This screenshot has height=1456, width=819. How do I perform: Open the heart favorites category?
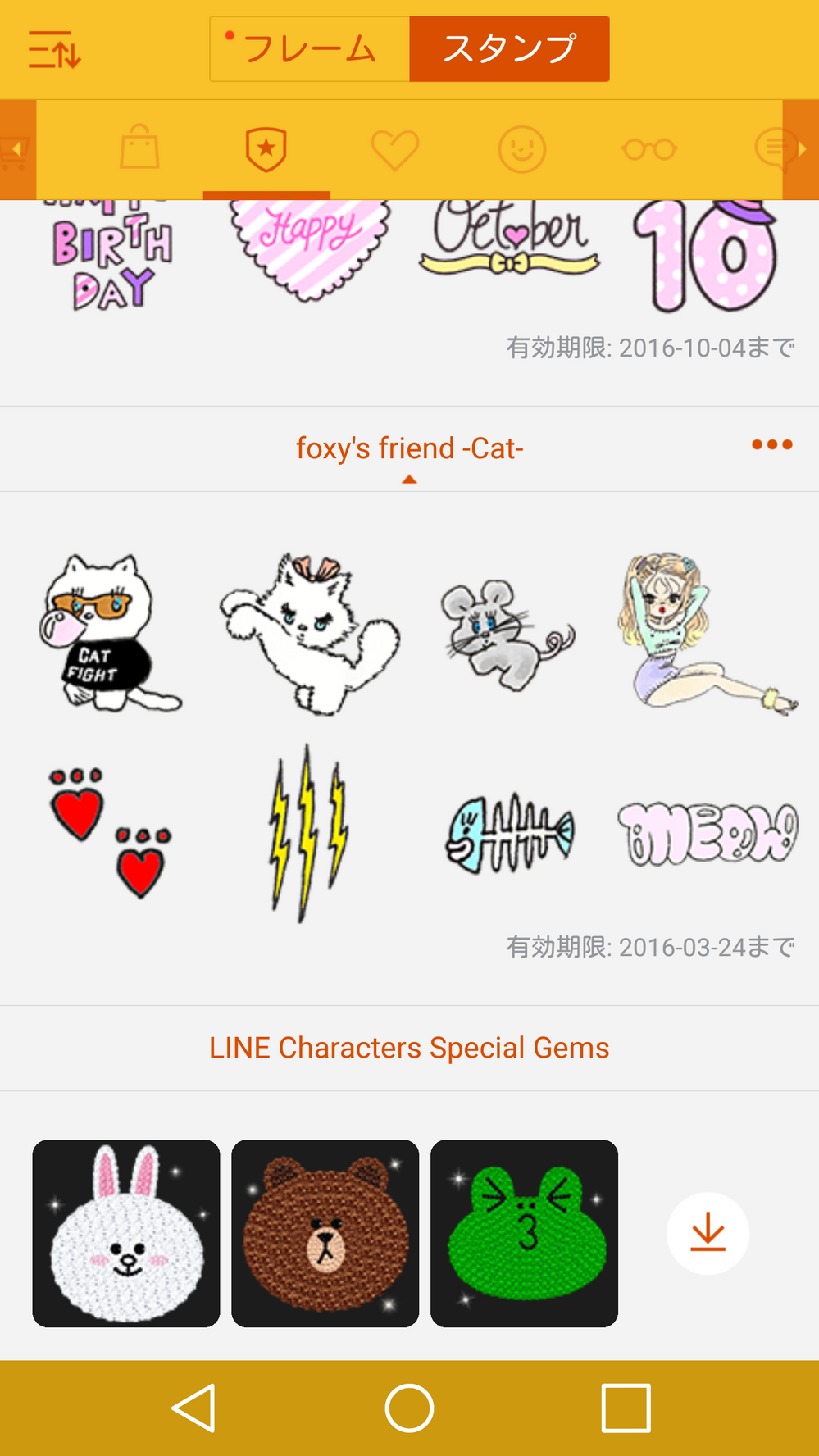[394, 150]
